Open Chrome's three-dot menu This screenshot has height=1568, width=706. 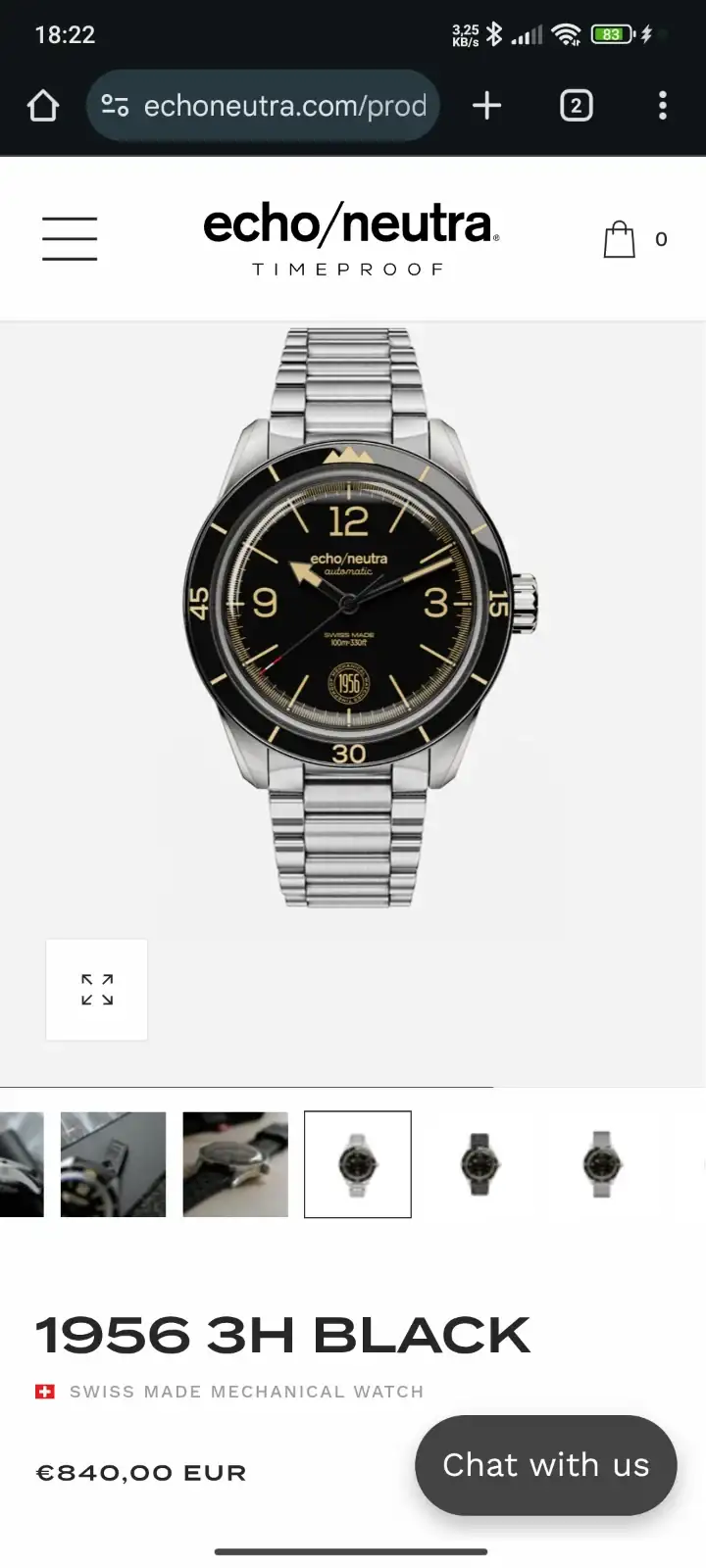pyautogui.click(x=664, y=106)
